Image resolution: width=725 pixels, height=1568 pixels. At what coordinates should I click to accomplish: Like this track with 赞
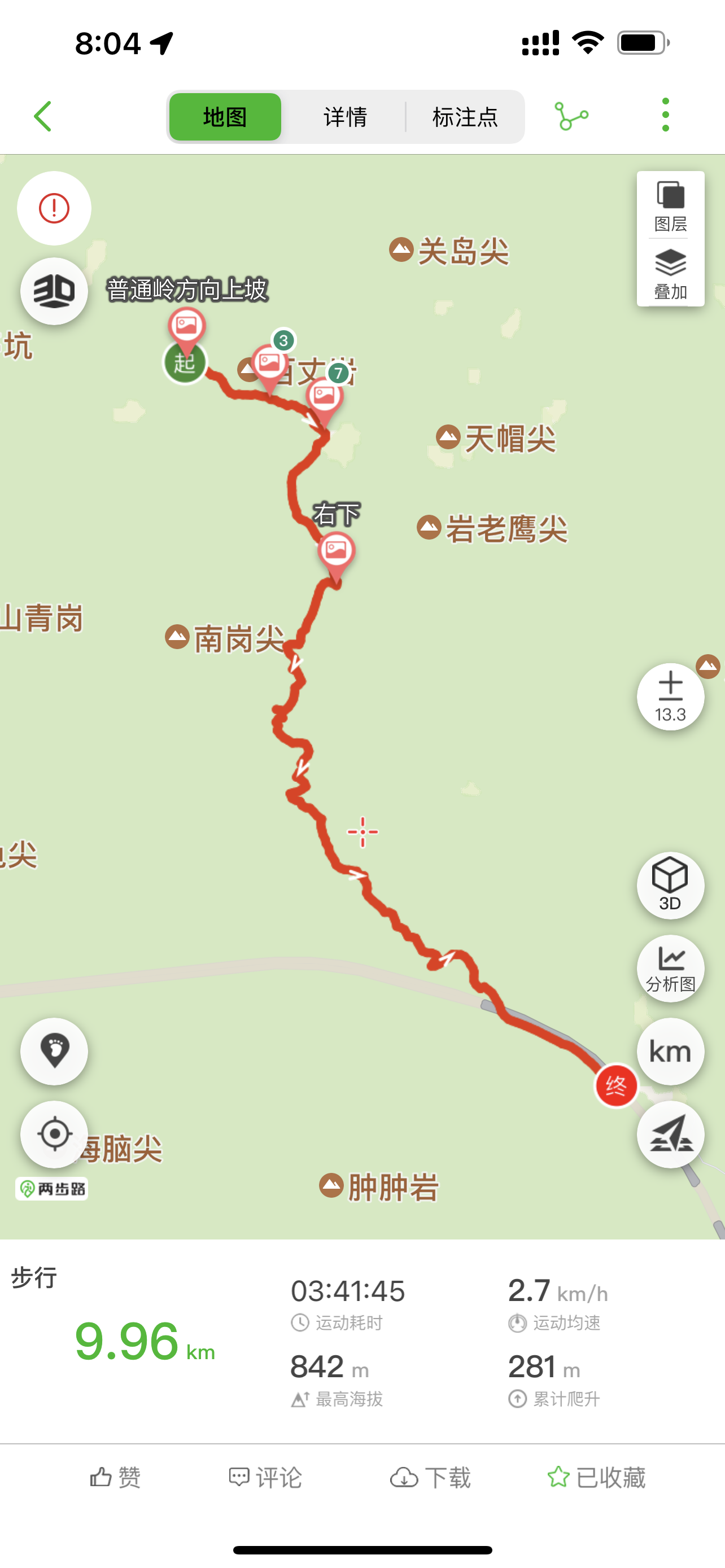click(116, 1477)
